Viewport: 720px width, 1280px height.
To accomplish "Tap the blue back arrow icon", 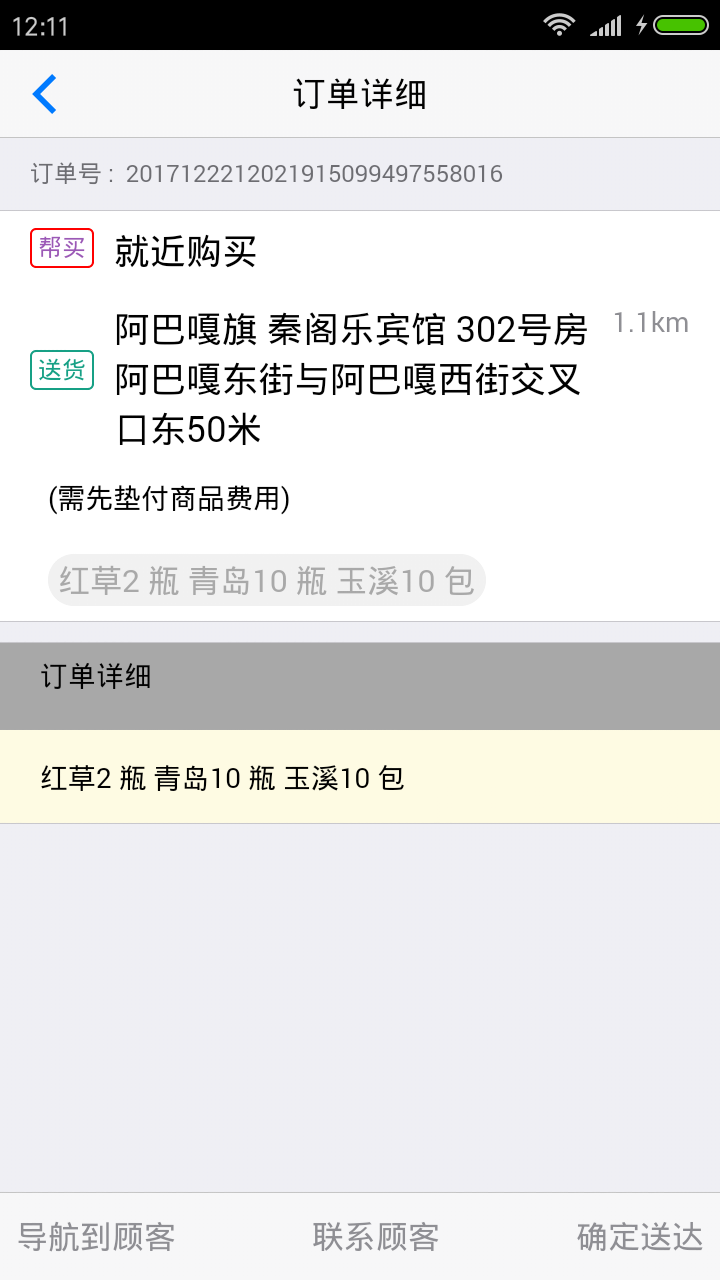I will tap(42, 93).
